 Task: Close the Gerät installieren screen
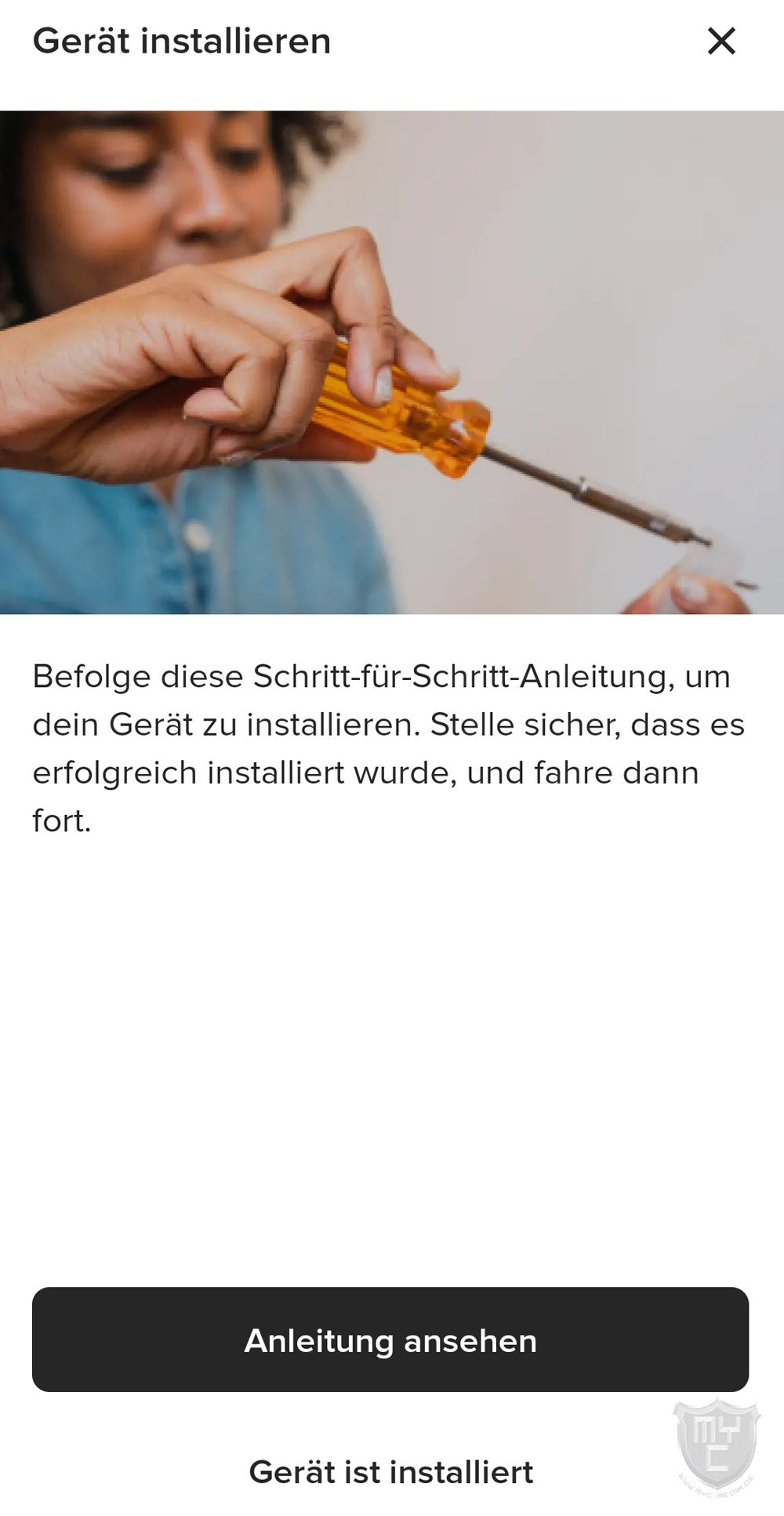[720, 41]
